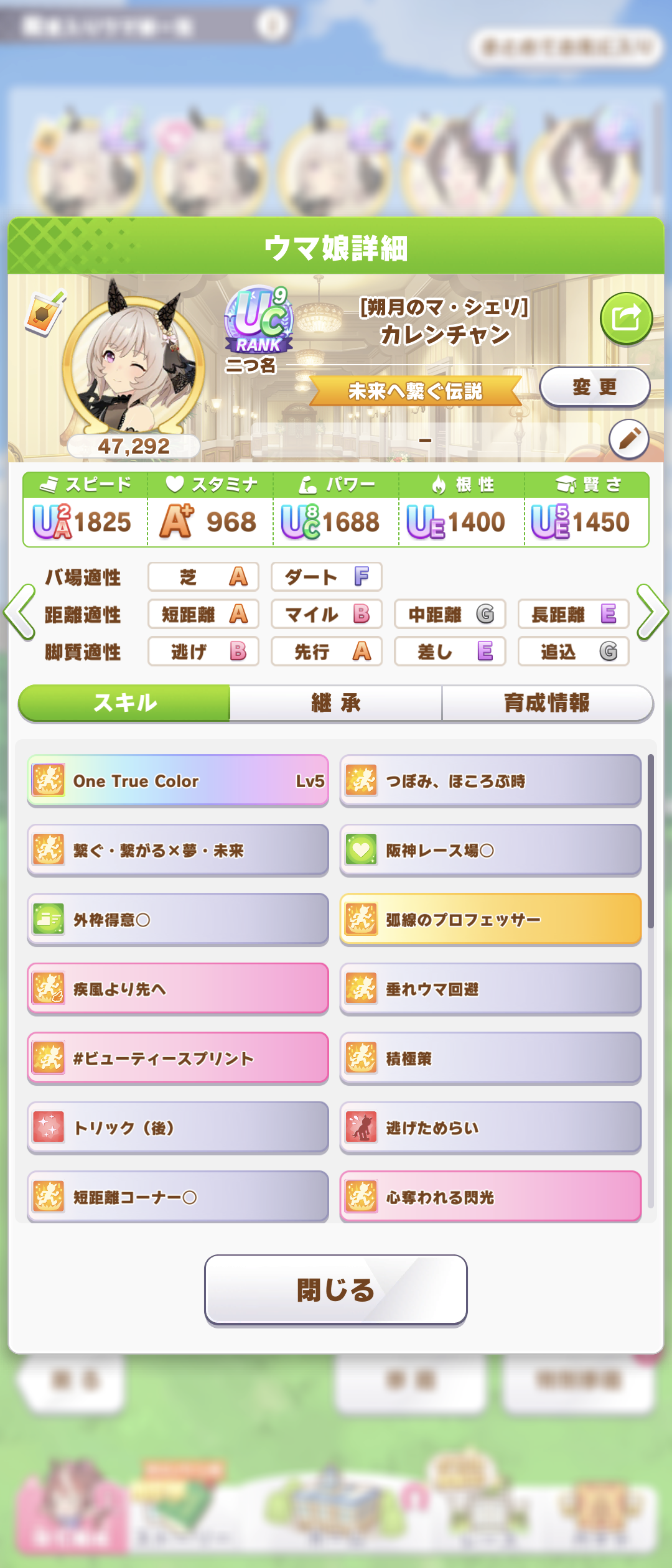Show the 心奪われる閃光 skill details
The height and width of the screenshot is (1568, 672).
point(490,1197)
